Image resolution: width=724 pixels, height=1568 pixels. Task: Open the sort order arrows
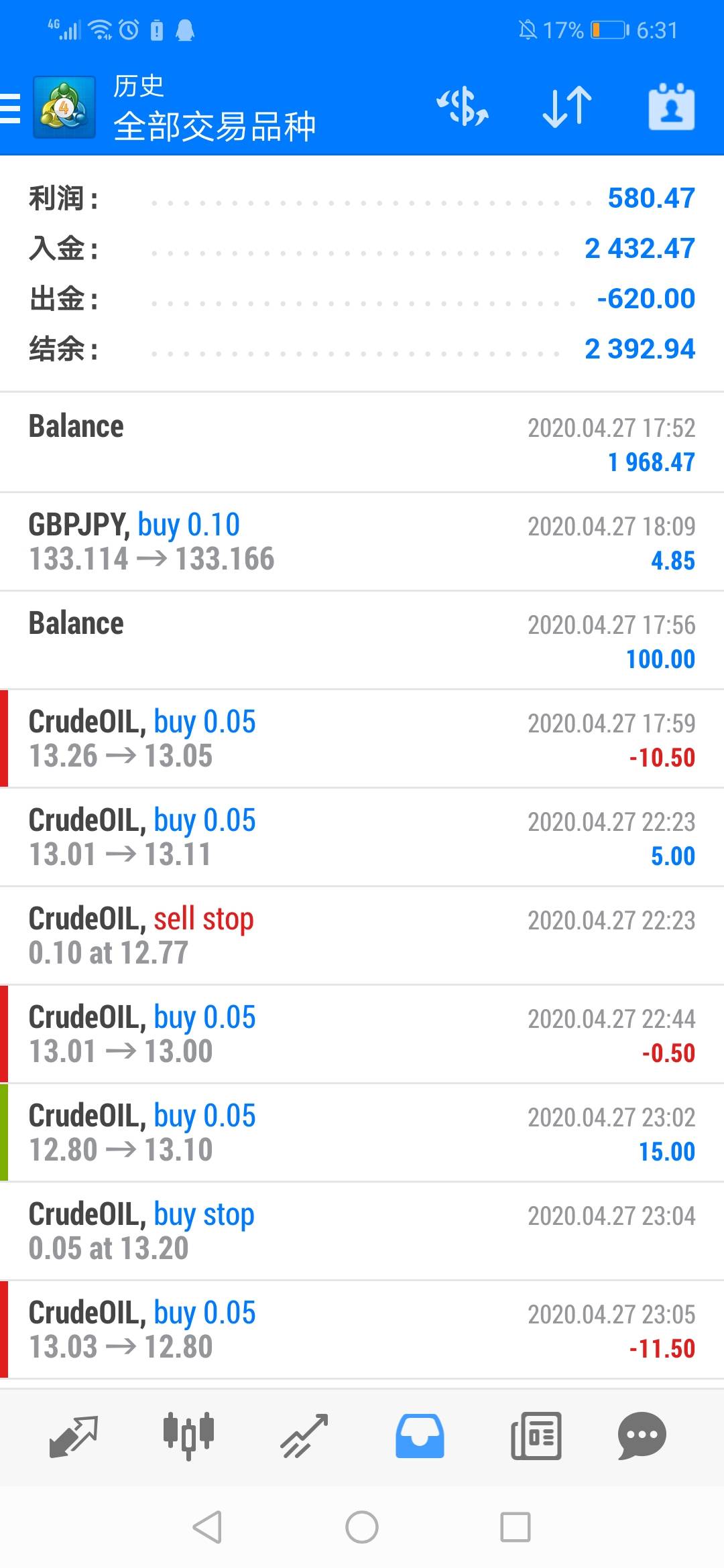pyautogui.click(x=566, y=107)
